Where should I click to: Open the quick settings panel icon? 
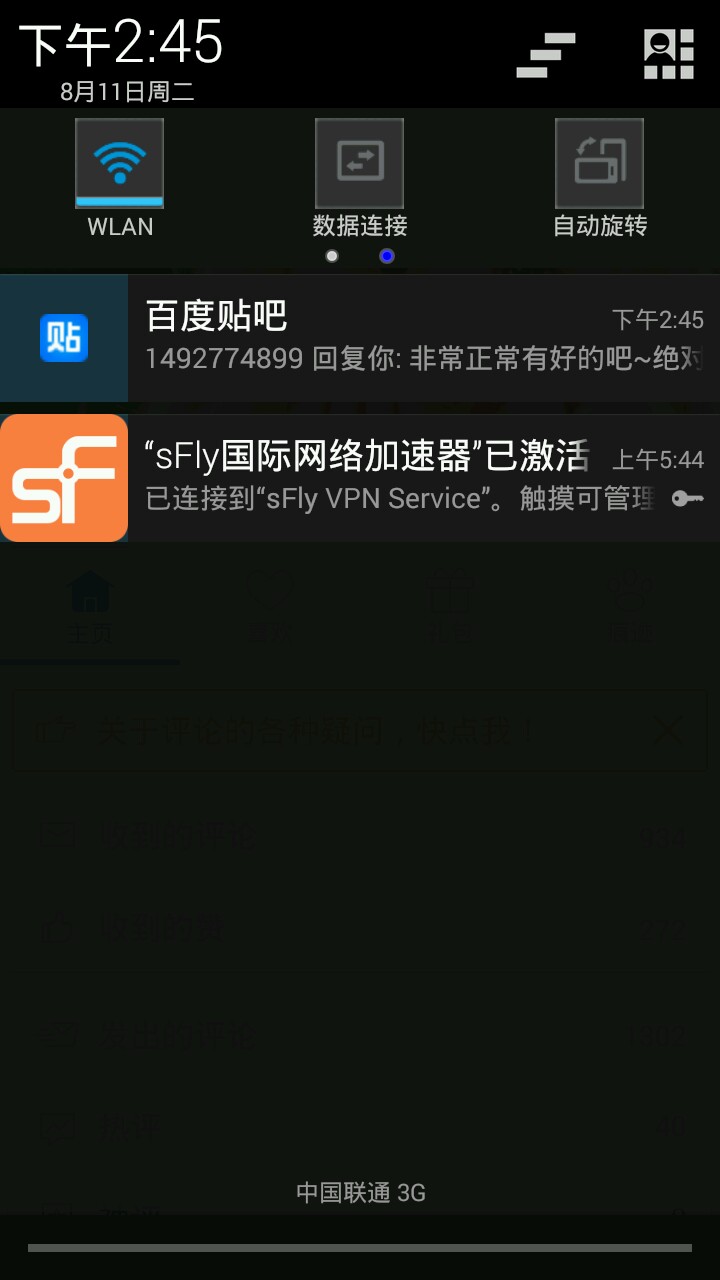(x=668, y=55)
